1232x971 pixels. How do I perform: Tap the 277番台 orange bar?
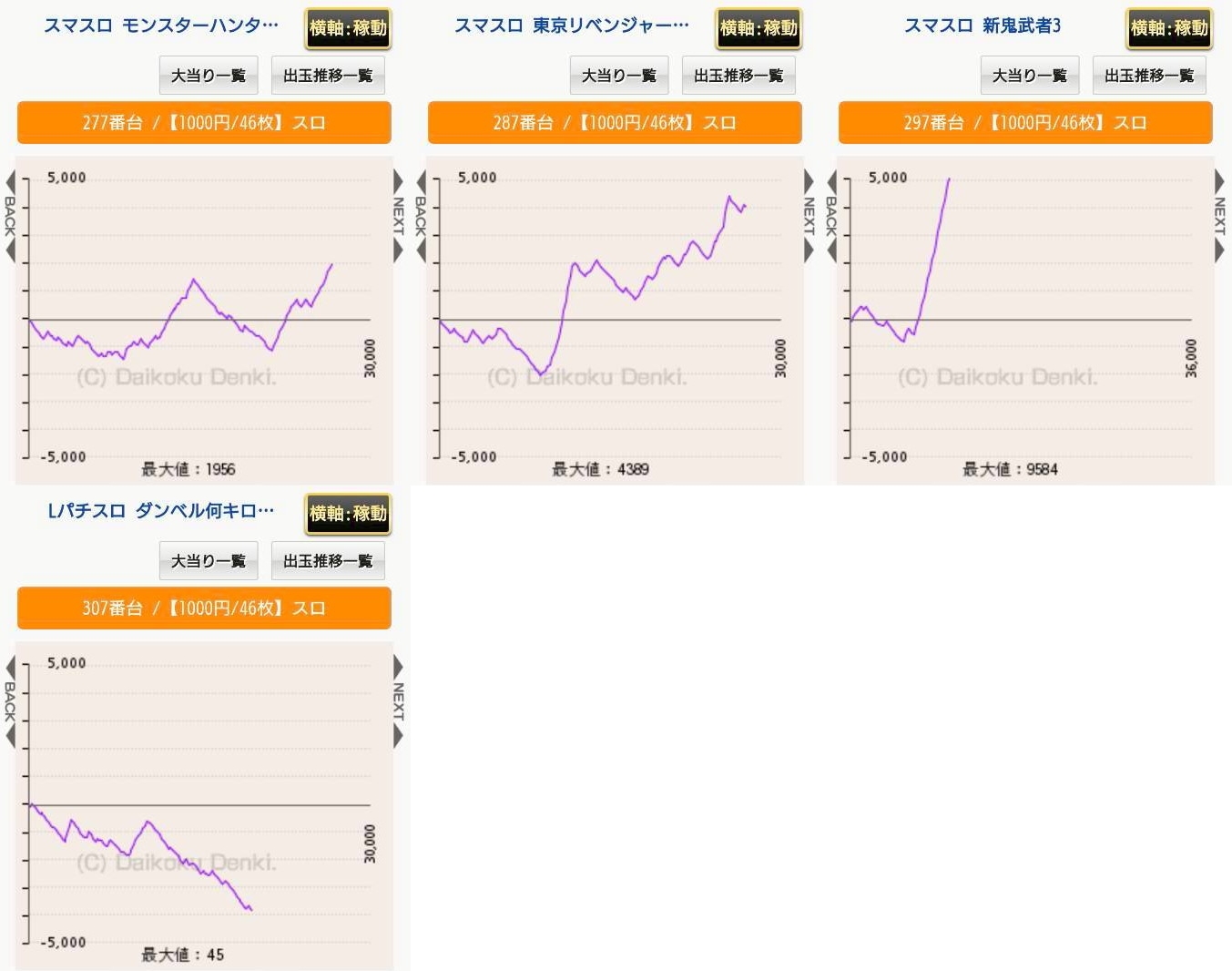[x=204, y=123]
